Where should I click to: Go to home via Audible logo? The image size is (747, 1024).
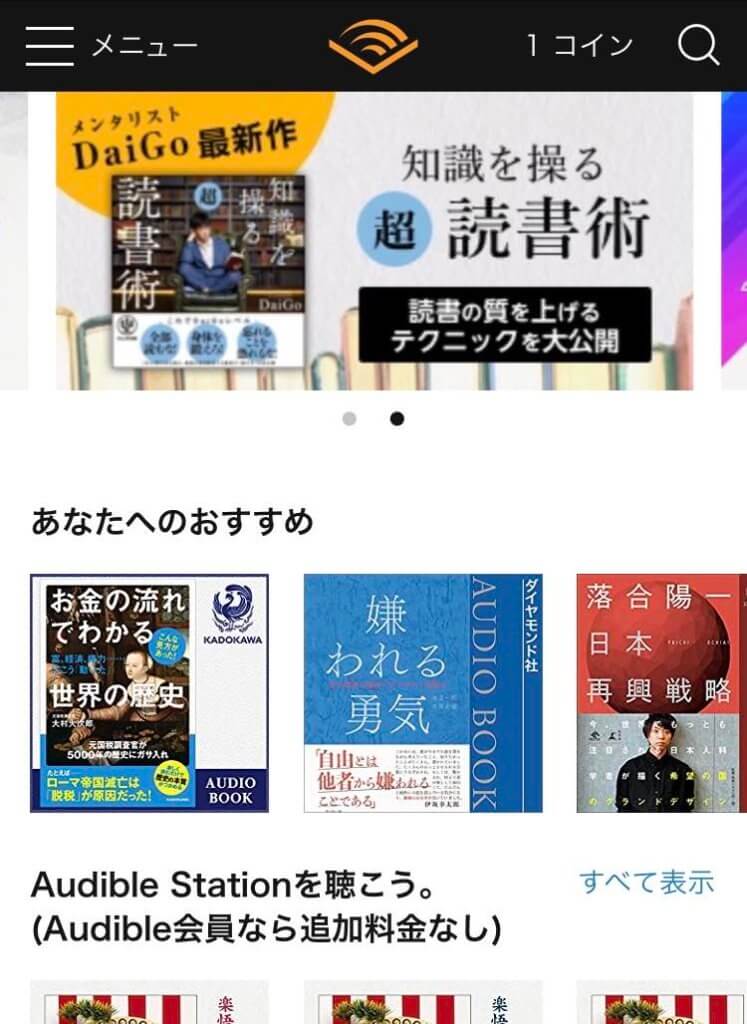(373, 46)
